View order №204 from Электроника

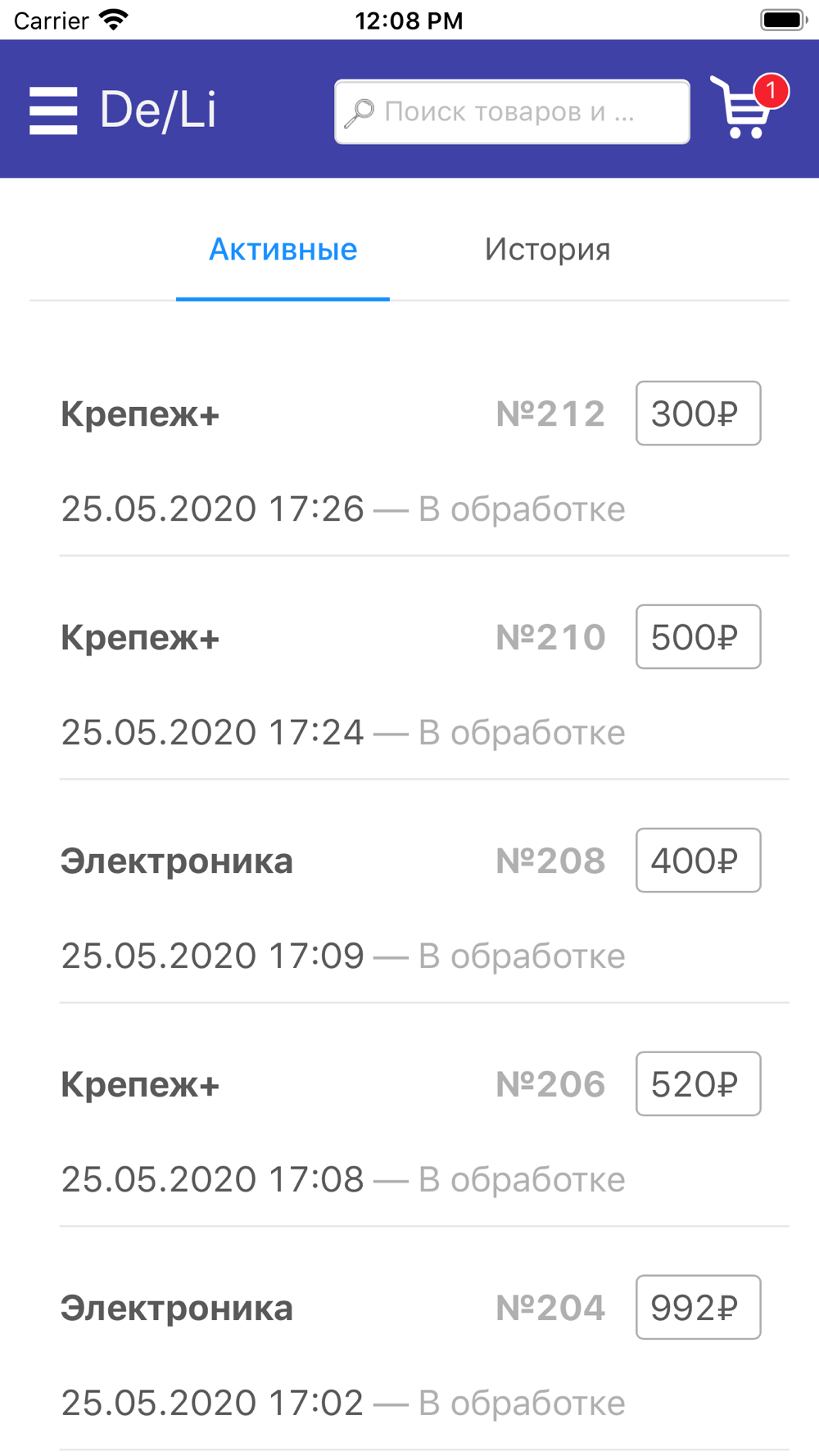[x=424, y=1354]
